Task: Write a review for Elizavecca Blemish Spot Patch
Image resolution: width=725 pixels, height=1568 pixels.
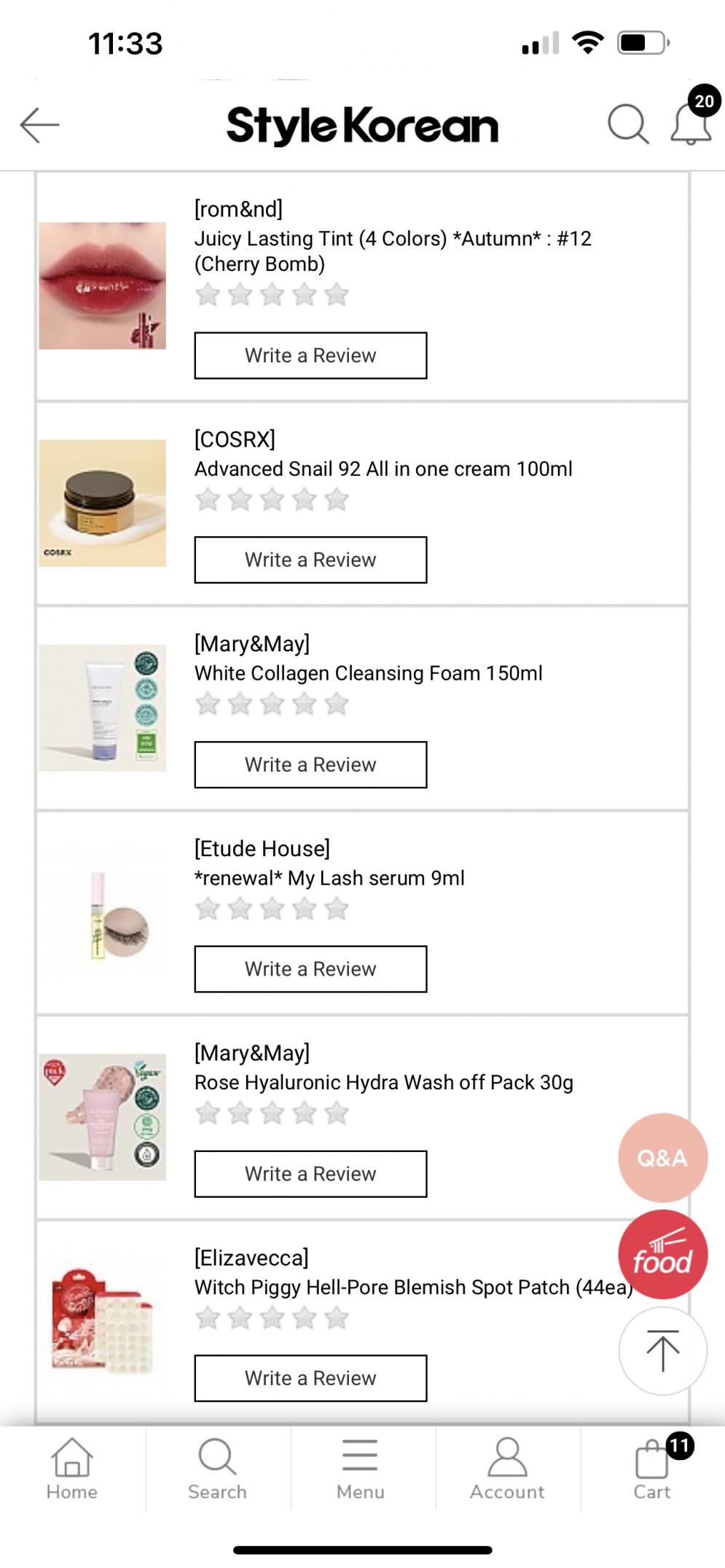Action: (310, 1378)
